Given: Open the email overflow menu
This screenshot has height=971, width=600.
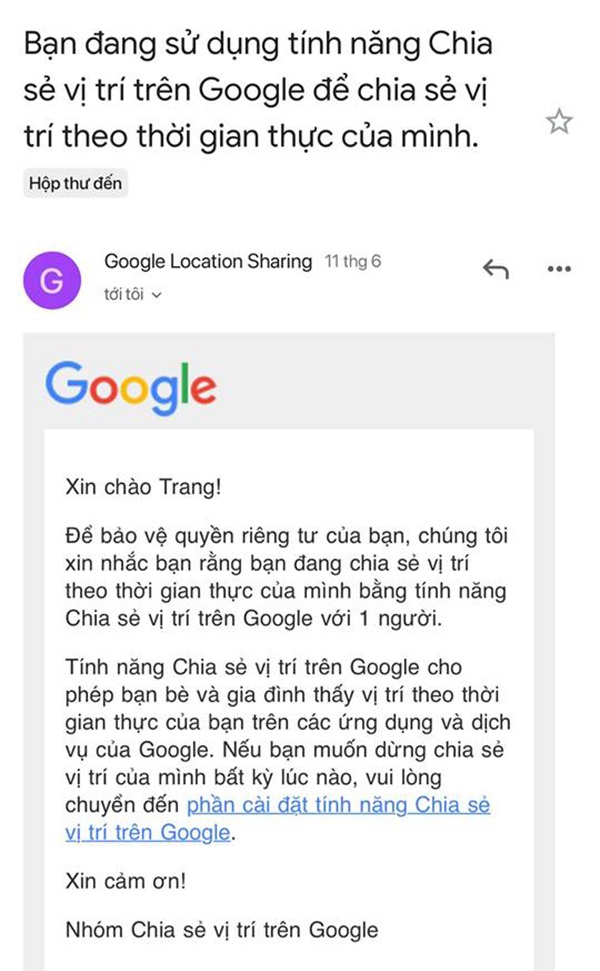Looking at the screenshot, I should pyautogui.click(x=558, y=269).
